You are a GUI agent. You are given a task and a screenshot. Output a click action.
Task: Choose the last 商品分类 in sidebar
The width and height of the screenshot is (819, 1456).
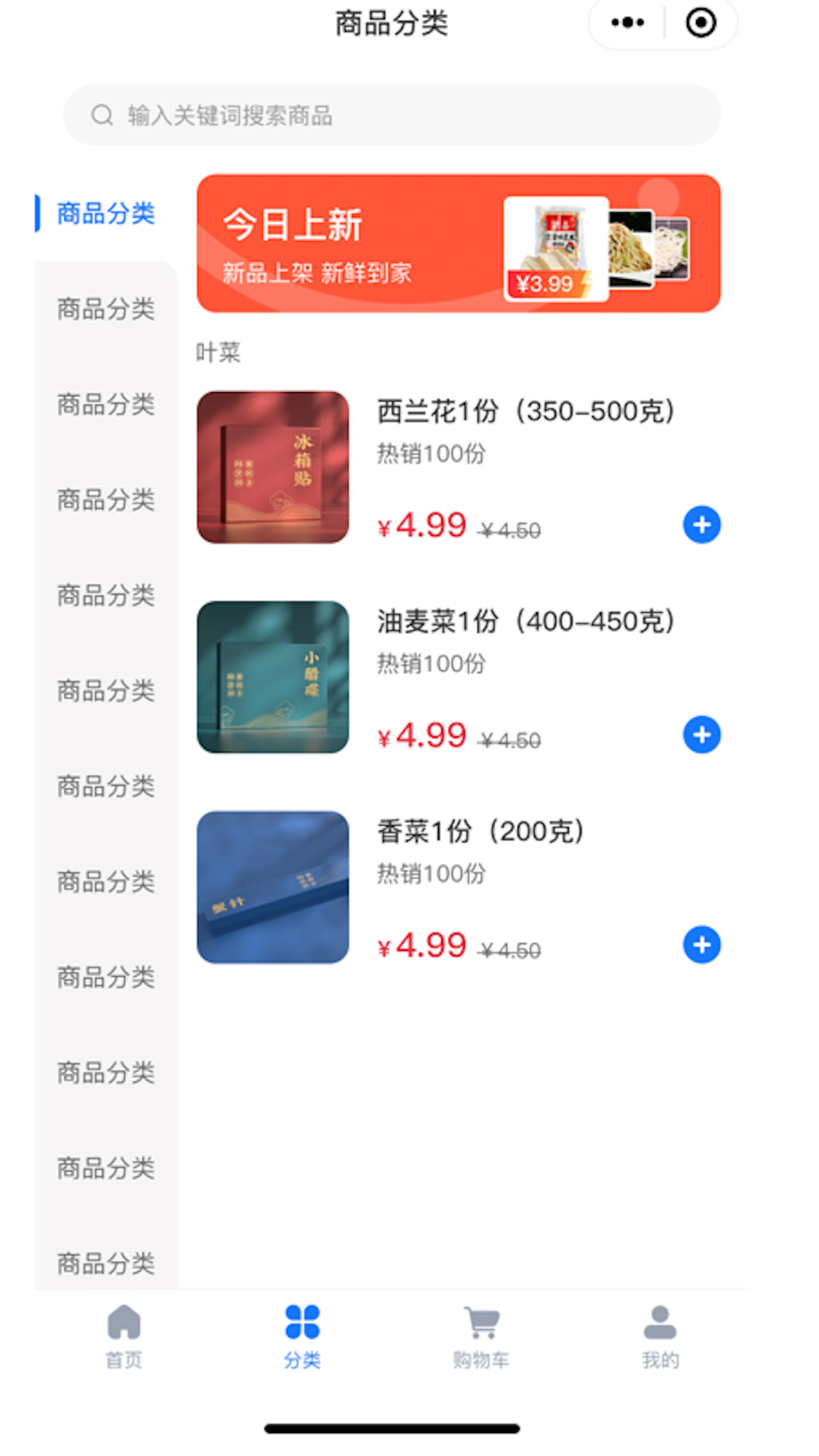106,1263
